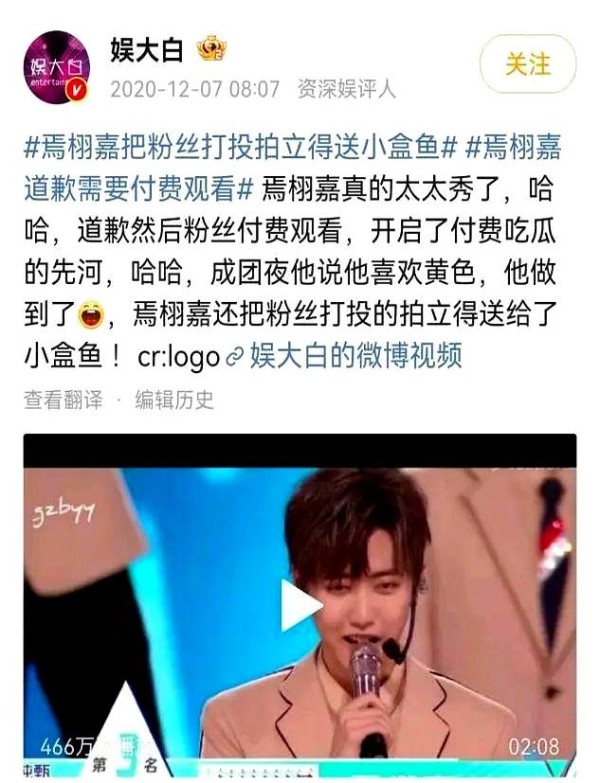Open the username 娱大白
Image resolution: width=600 pixels, height=783 pixels.
click(147, 48)
